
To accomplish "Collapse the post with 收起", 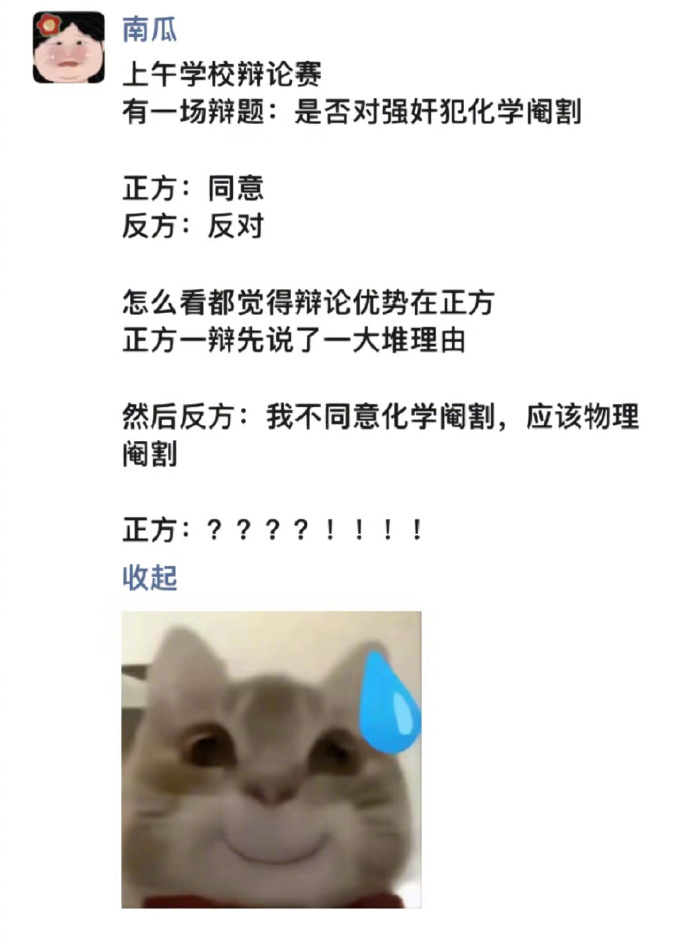I will pyautogui.click(x=150, y=578).
